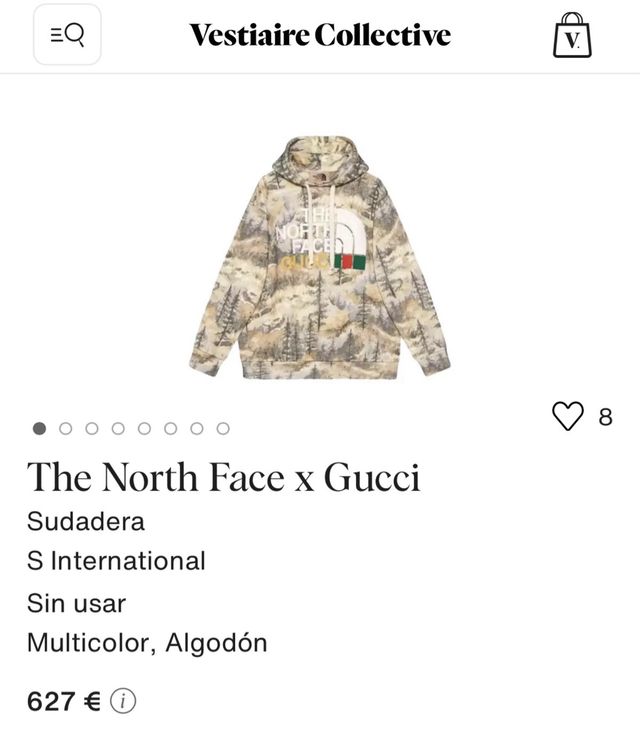This screenshot has width=640, height=733.
Task: Open the hoodie product photo
Action: (x=320, y=257)
